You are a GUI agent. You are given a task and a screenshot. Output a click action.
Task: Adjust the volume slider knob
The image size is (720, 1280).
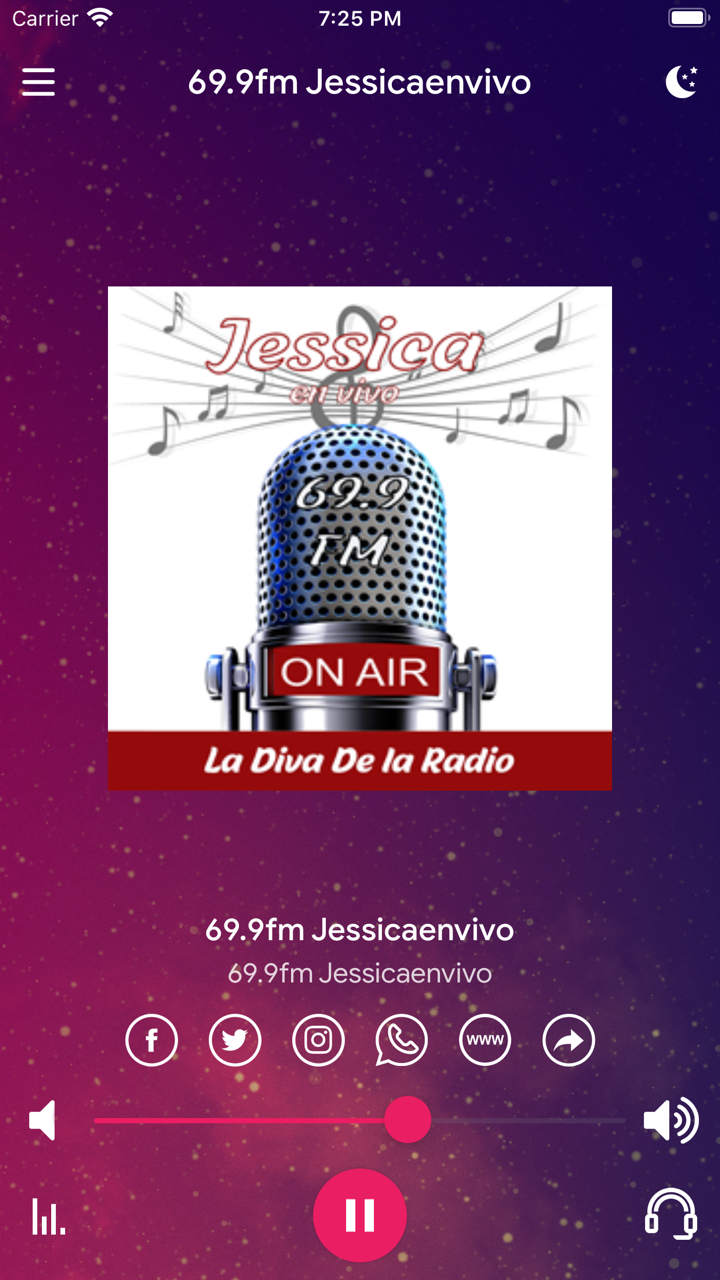click(x=407, y=1121)
